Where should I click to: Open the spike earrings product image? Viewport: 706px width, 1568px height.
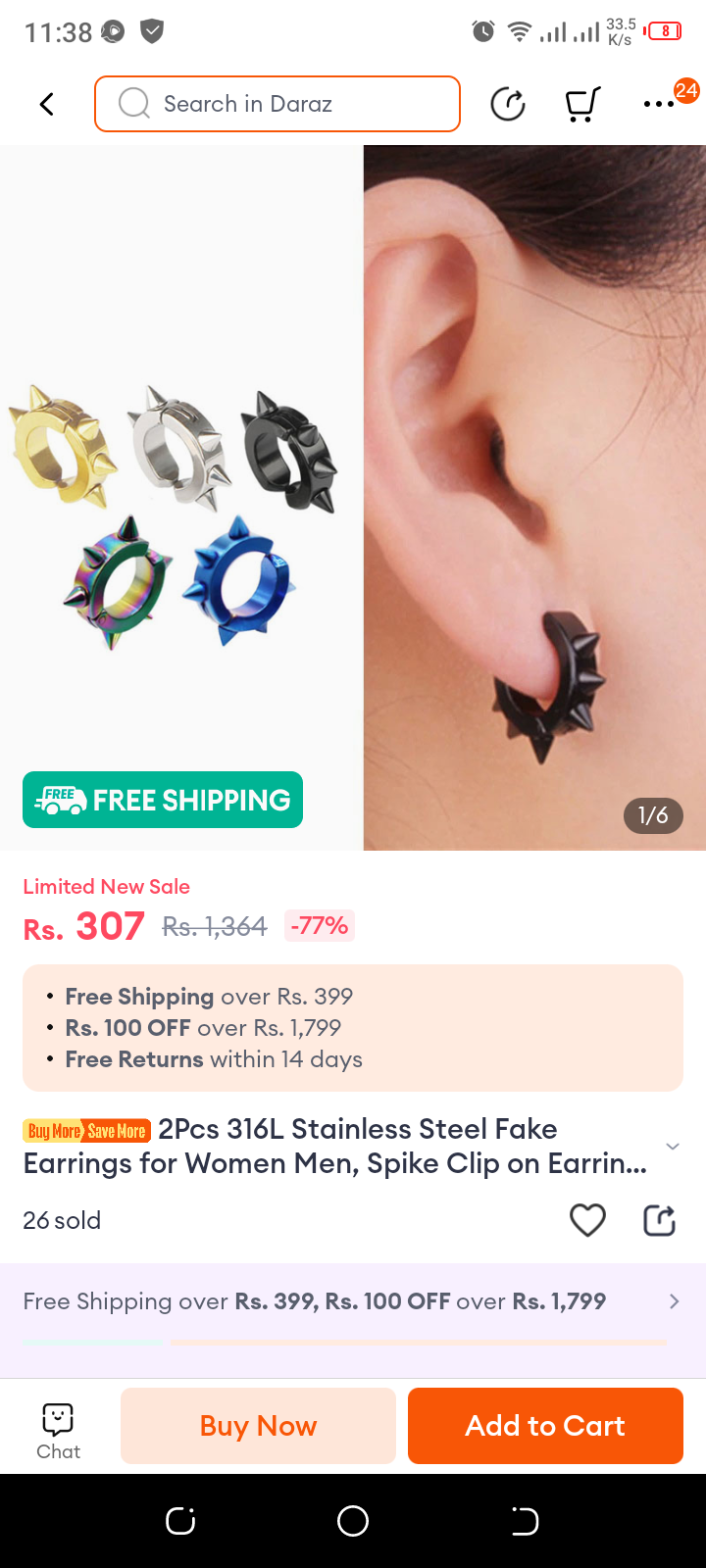coord(353,498)
